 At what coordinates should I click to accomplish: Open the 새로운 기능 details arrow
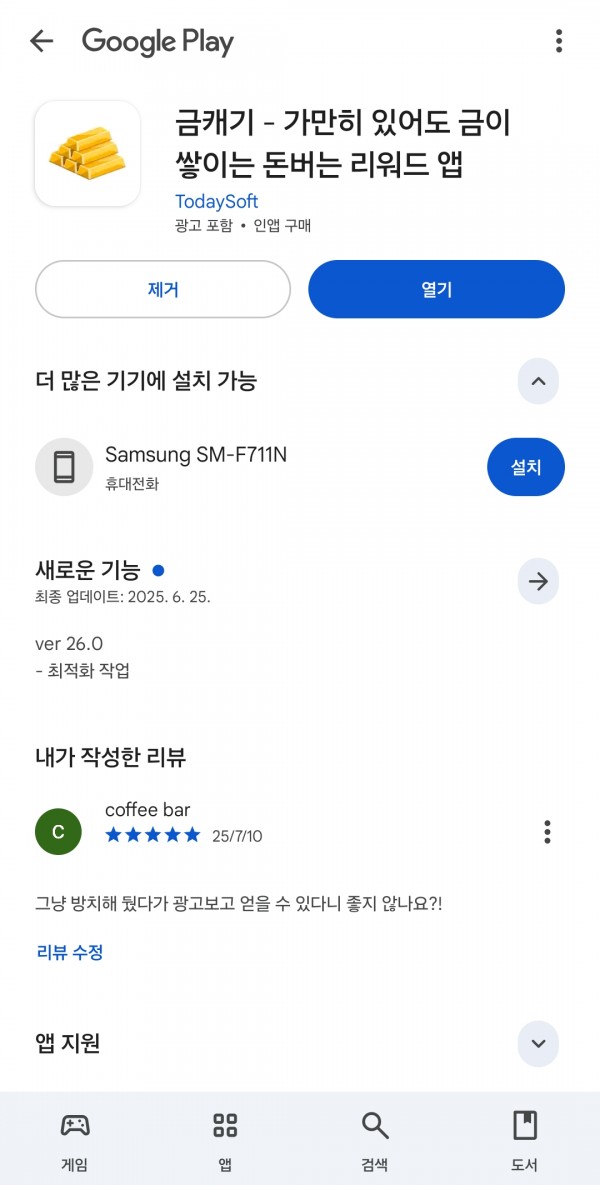click(538, 581)
